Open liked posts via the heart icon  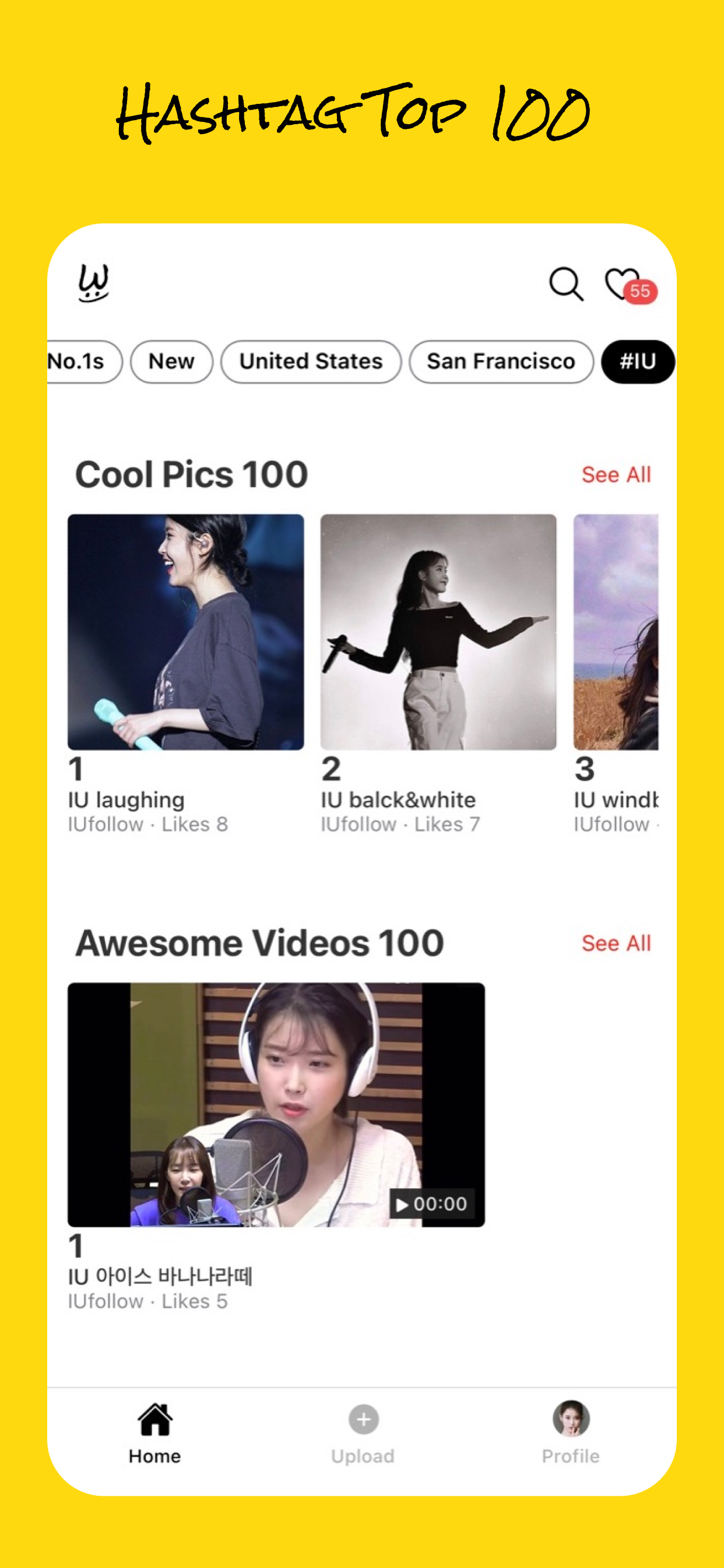(621, 283)
